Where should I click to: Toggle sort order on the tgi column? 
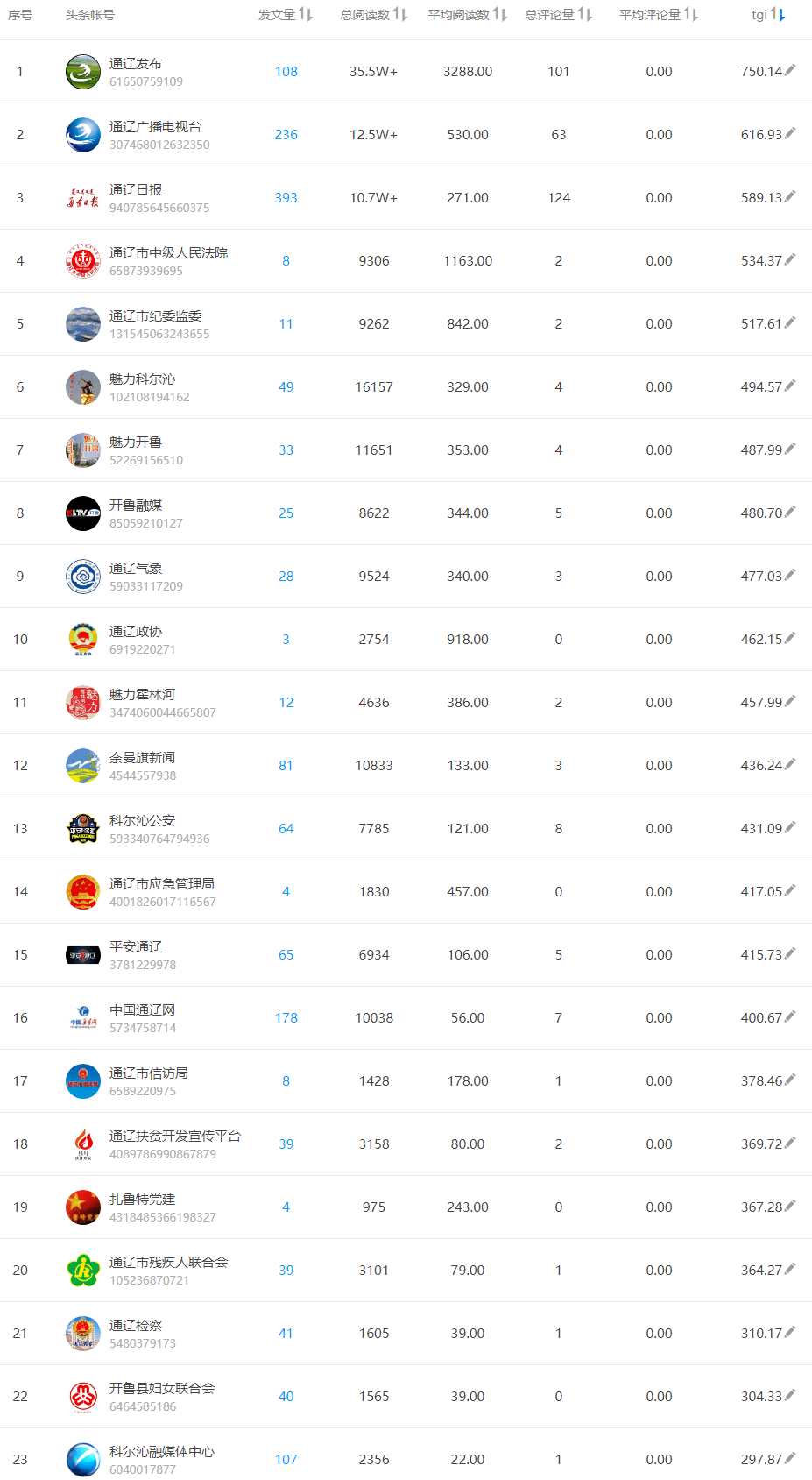[776, 14]
